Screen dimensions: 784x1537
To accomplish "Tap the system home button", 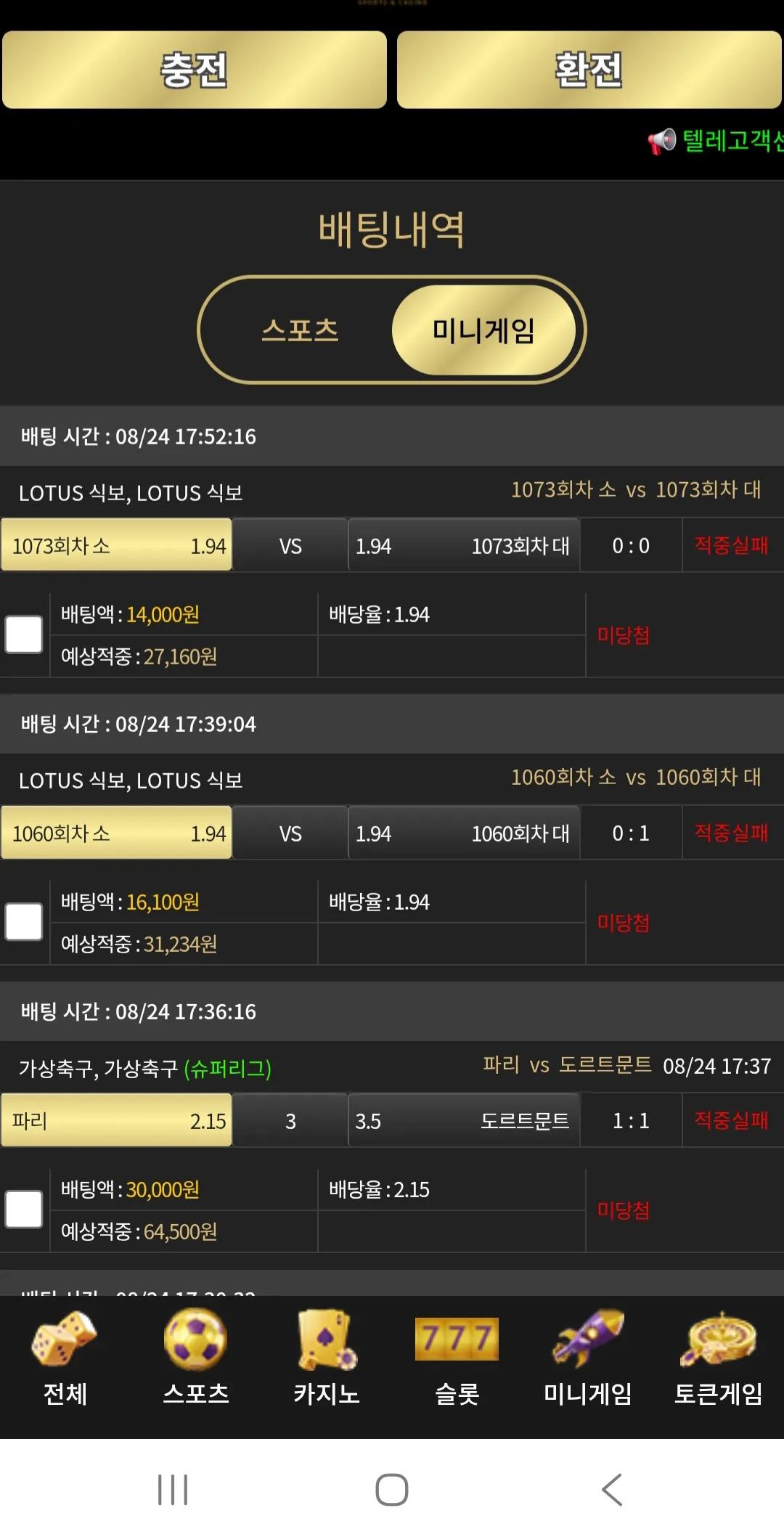I will (x=392, y=1490).
